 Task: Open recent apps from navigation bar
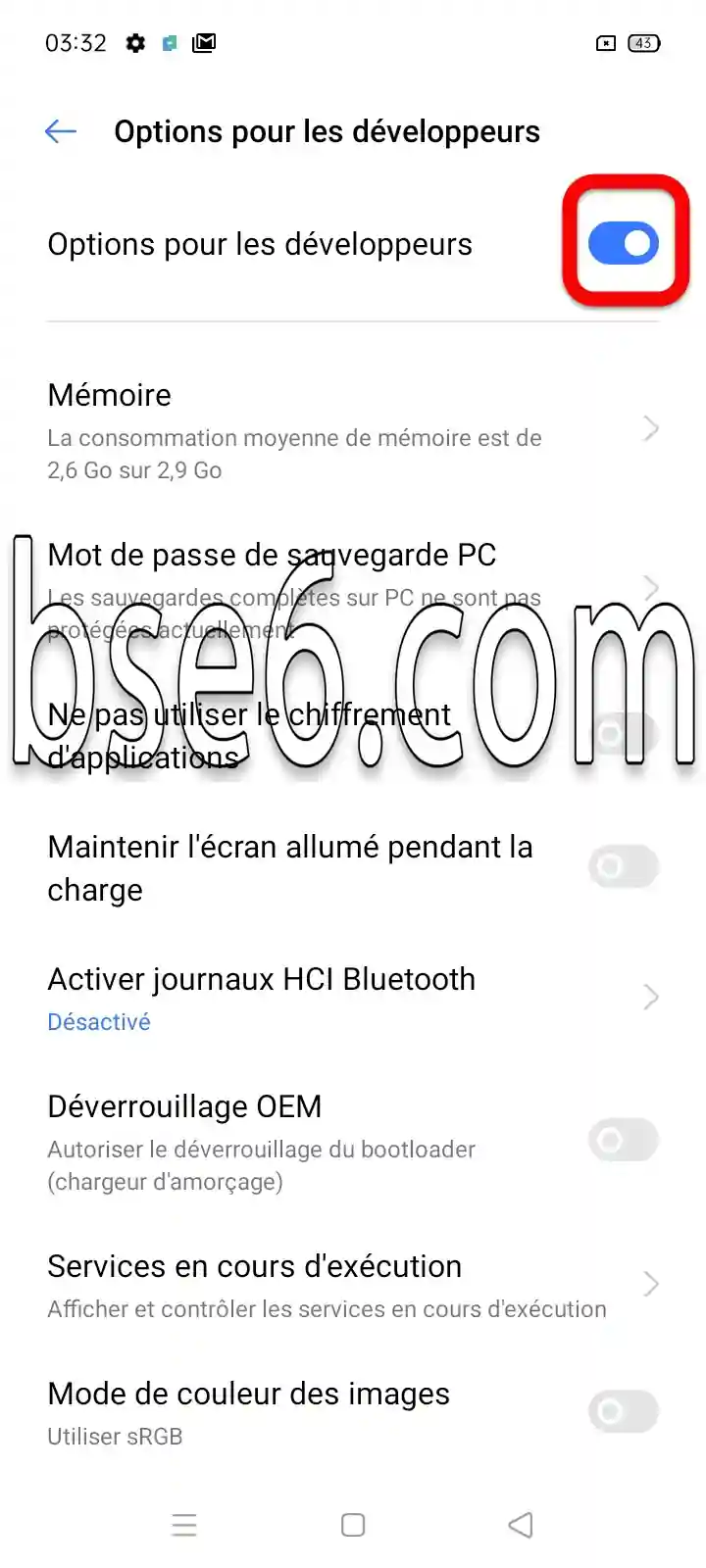tap(184, 1525)
